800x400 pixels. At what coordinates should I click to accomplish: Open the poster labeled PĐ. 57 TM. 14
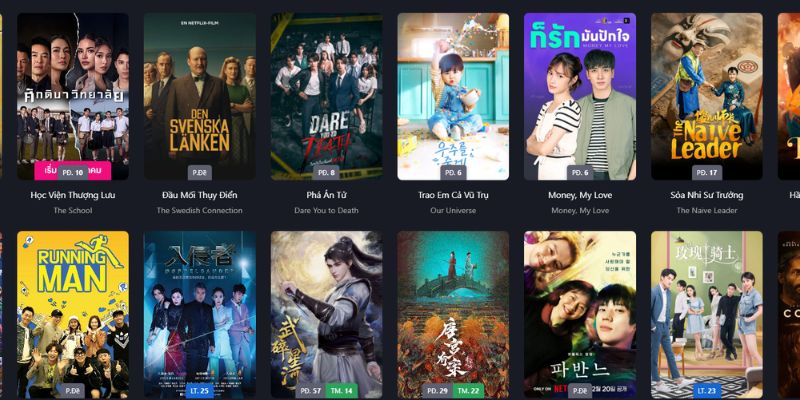326,312
